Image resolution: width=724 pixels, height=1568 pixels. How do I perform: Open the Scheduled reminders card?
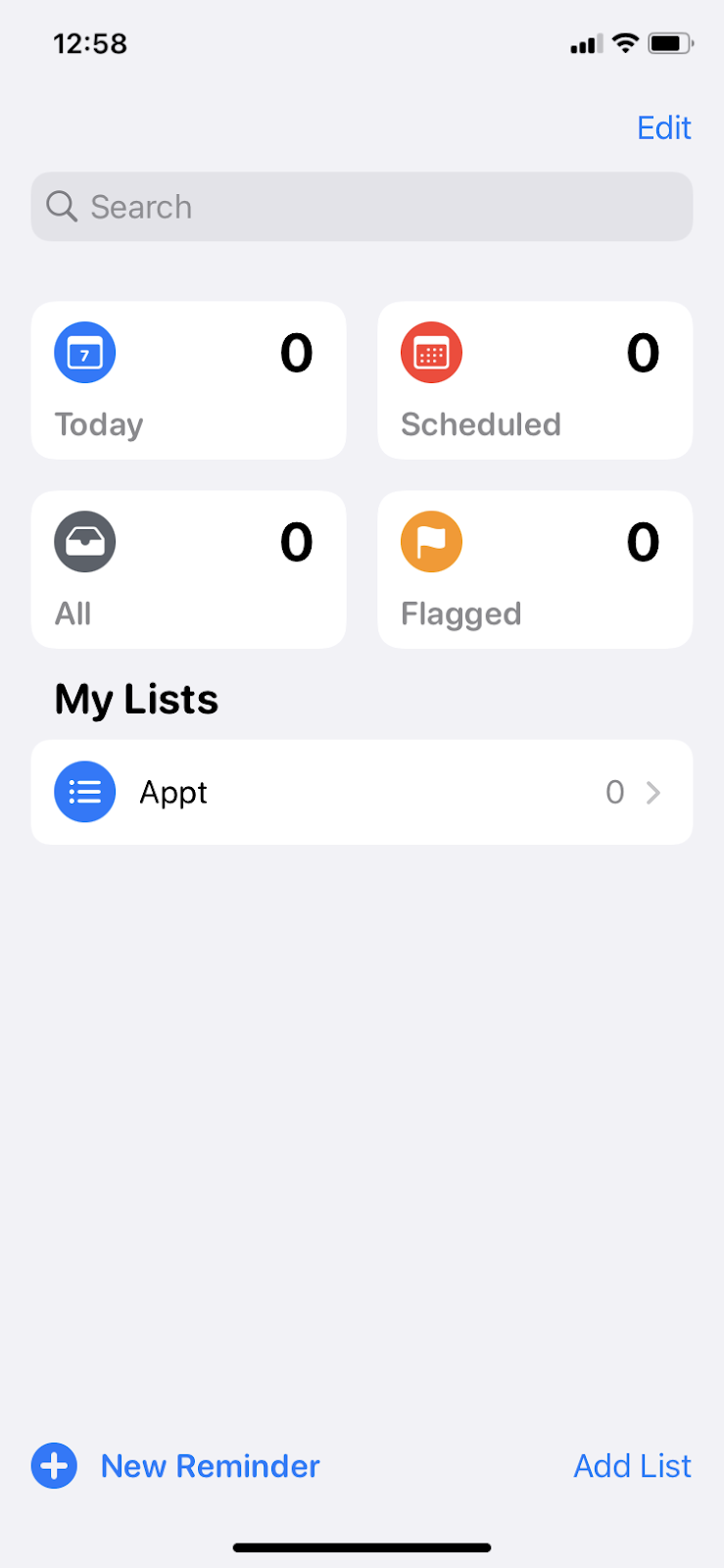point(535,380)
